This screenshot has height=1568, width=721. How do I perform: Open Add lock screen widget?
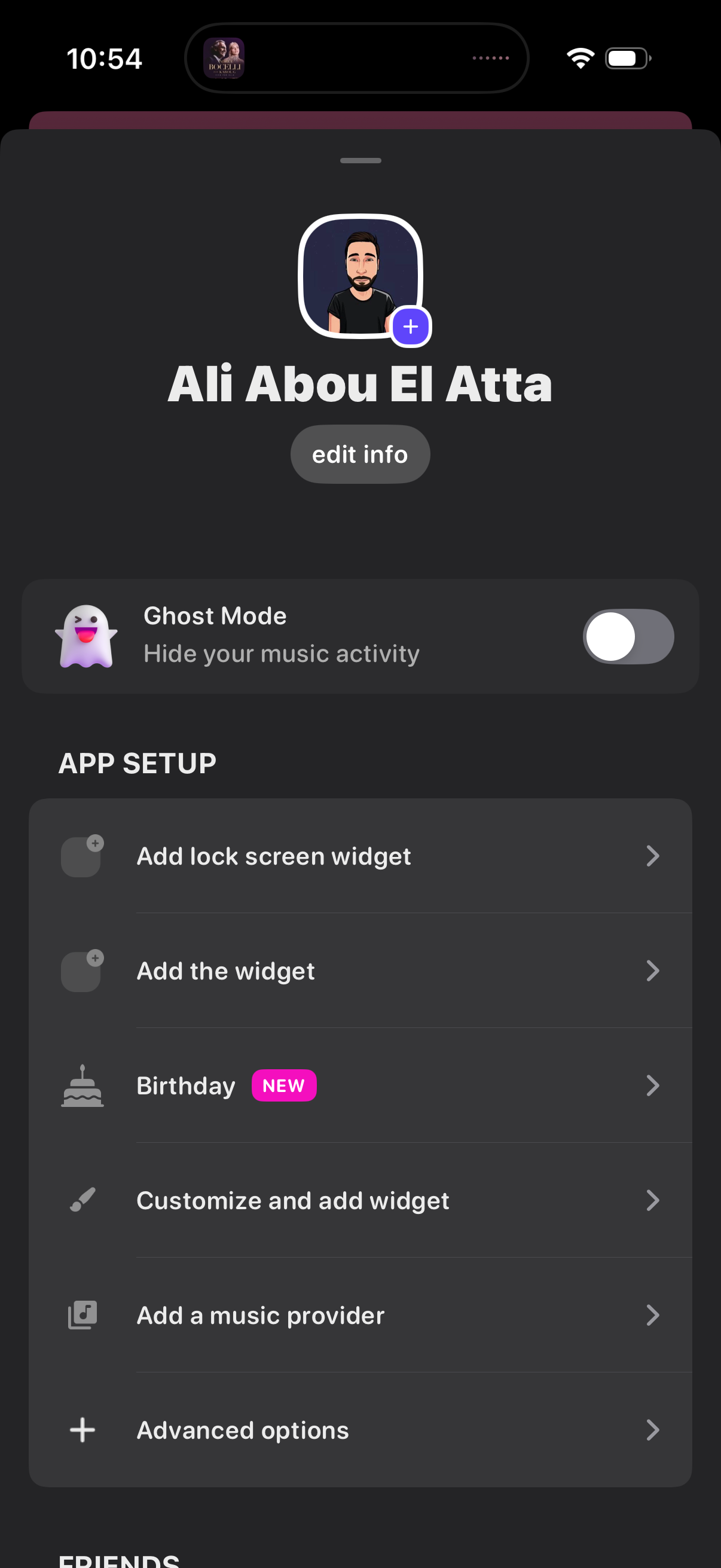click(x=360, y=856)
